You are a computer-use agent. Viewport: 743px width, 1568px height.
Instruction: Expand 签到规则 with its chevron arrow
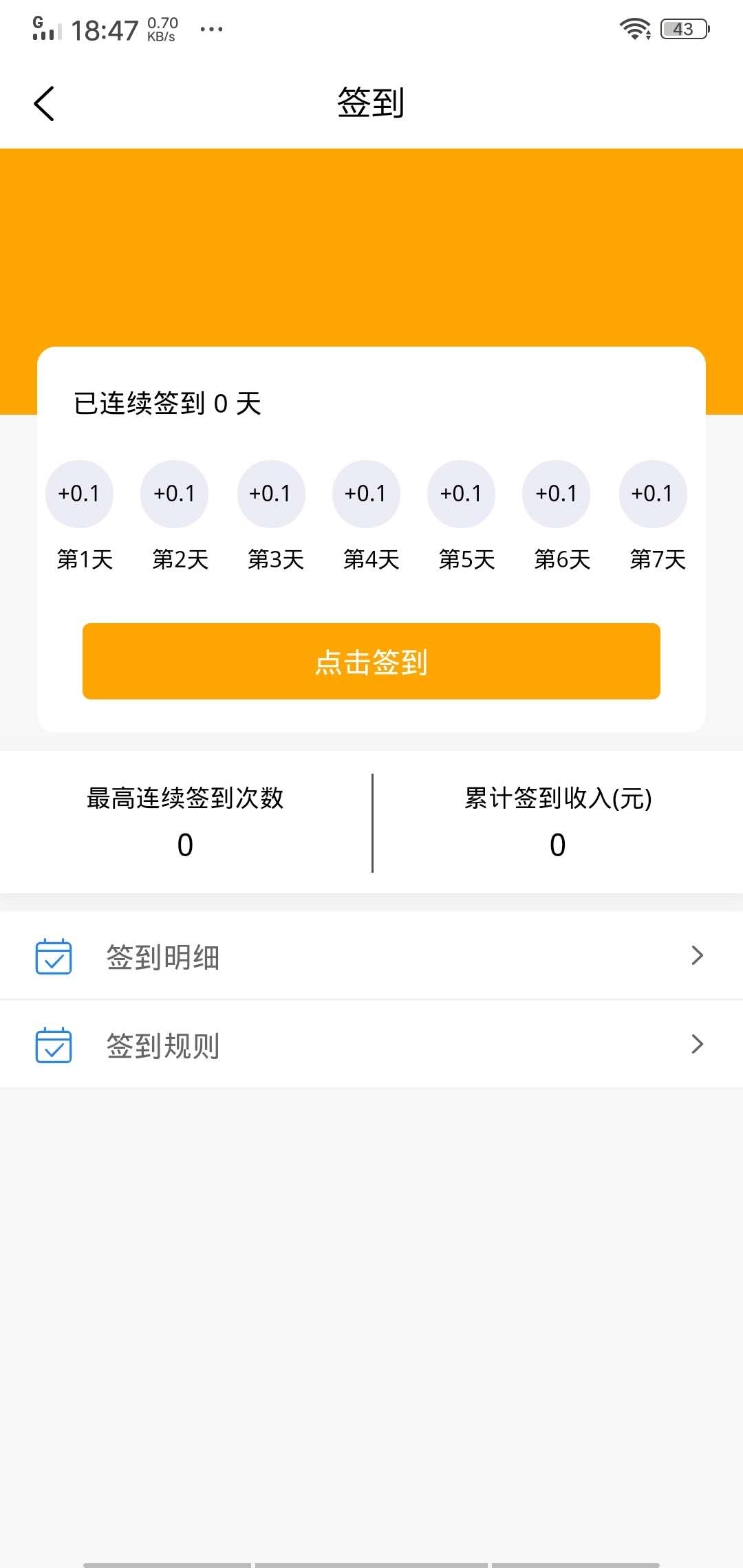pos(696,1045)
